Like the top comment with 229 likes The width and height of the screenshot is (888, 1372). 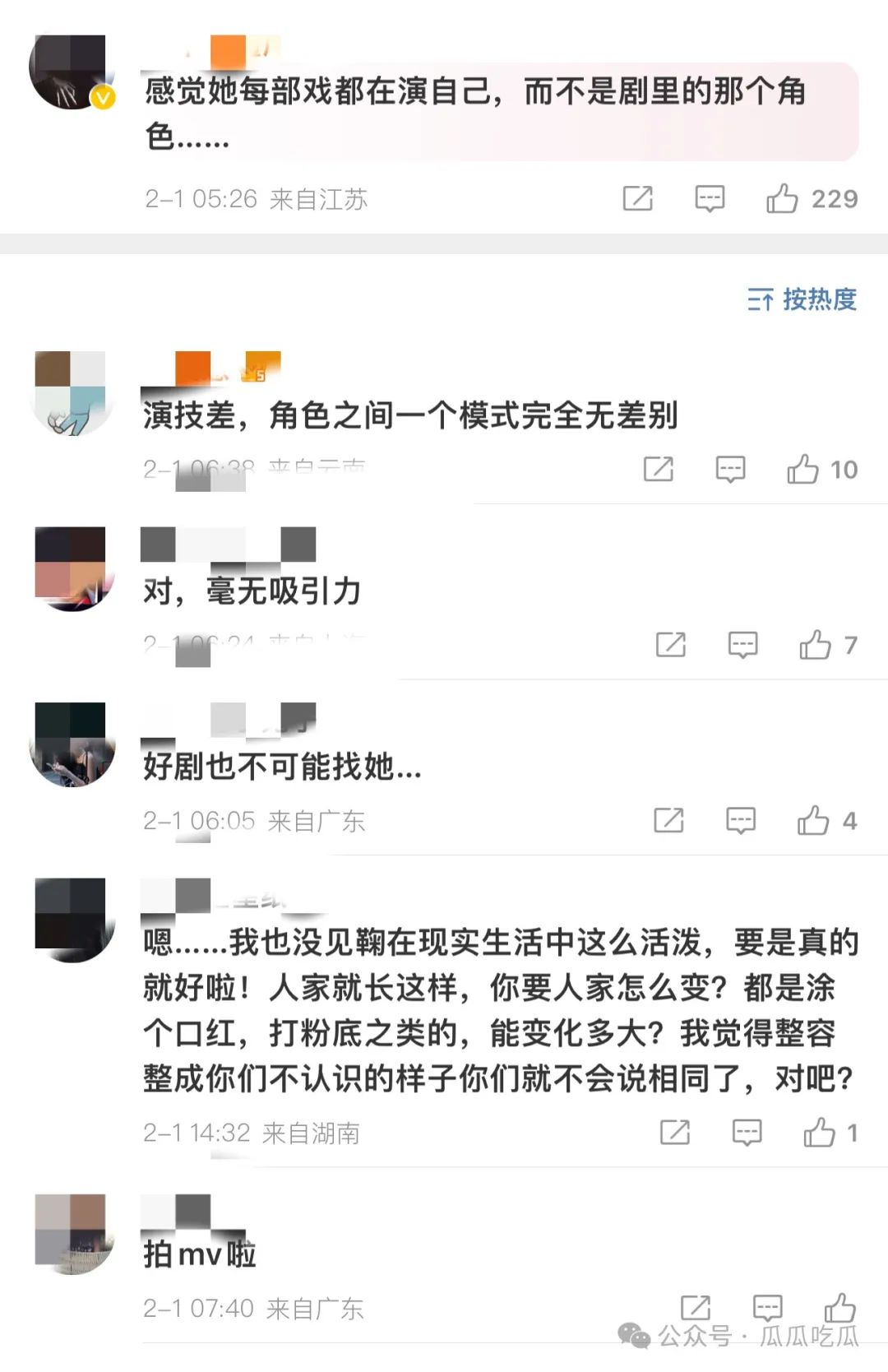tap(782, 198)
